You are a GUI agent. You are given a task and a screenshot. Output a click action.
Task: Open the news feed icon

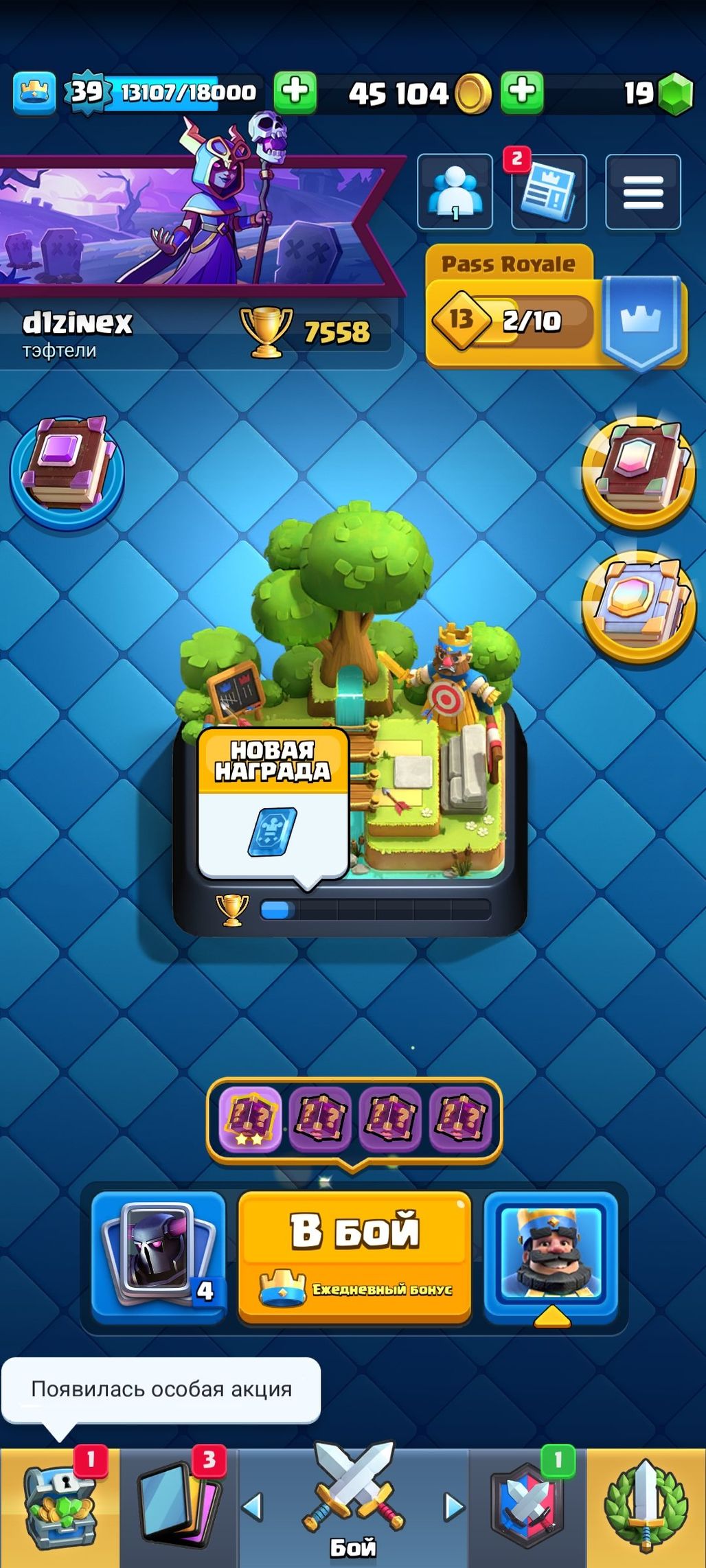(549, 192)
